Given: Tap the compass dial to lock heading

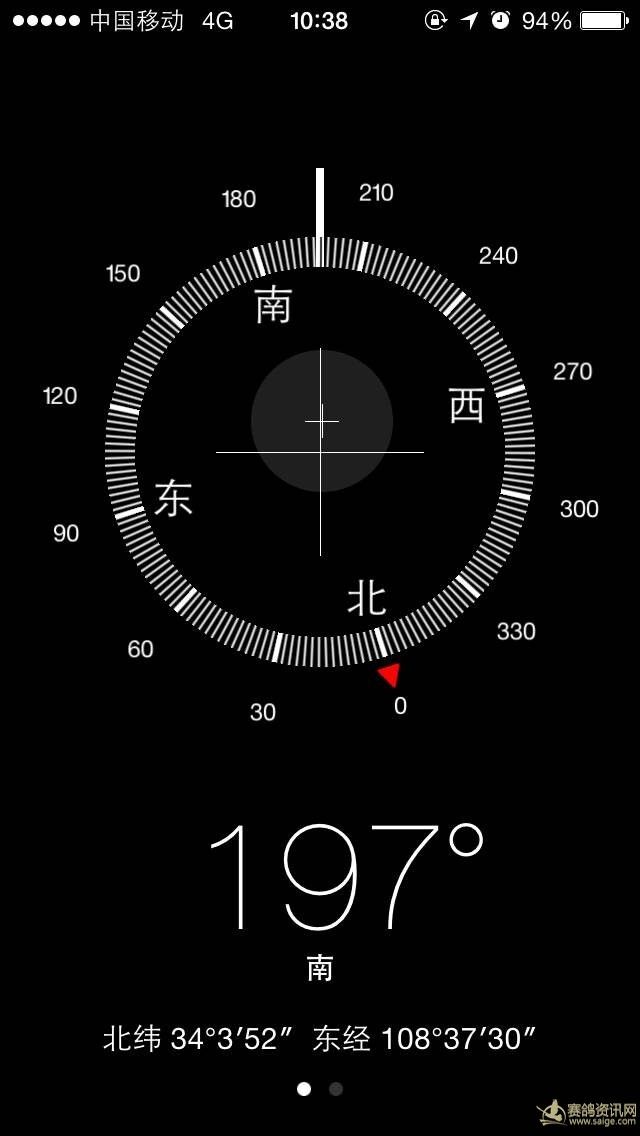Looking at the screenshot, I should coord(320,452).
